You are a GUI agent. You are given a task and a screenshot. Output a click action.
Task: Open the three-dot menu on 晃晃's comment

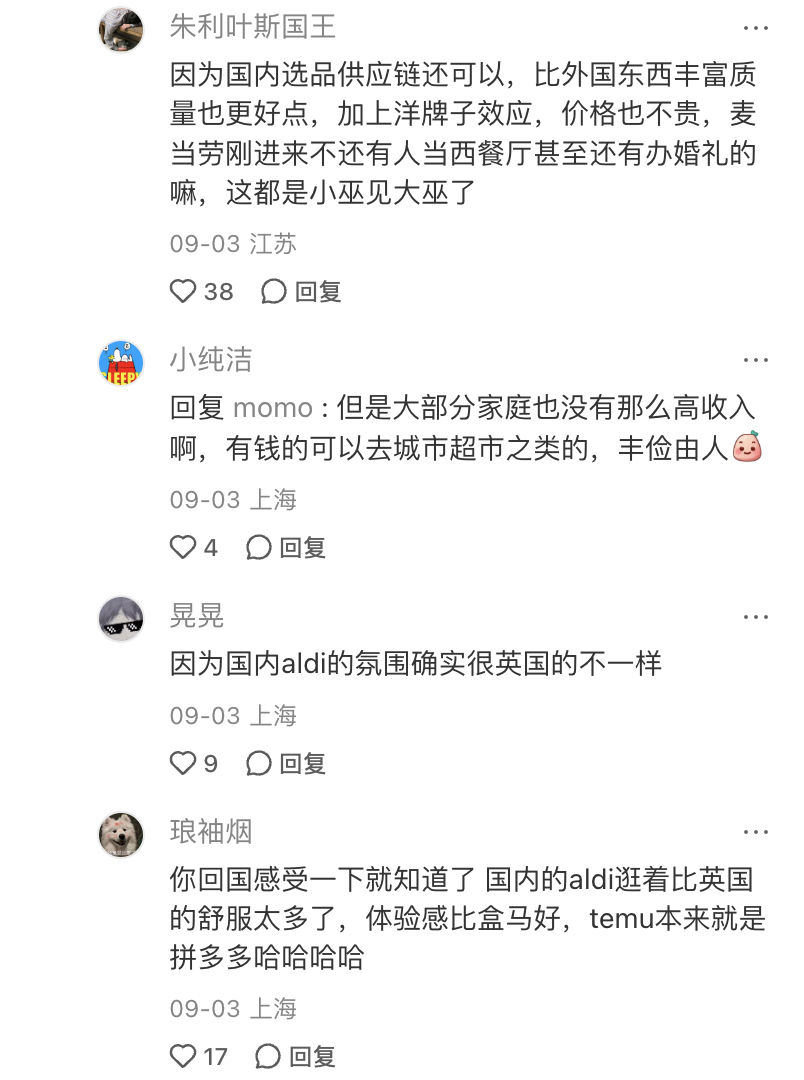pyautogui.click(x=756, y=617)
